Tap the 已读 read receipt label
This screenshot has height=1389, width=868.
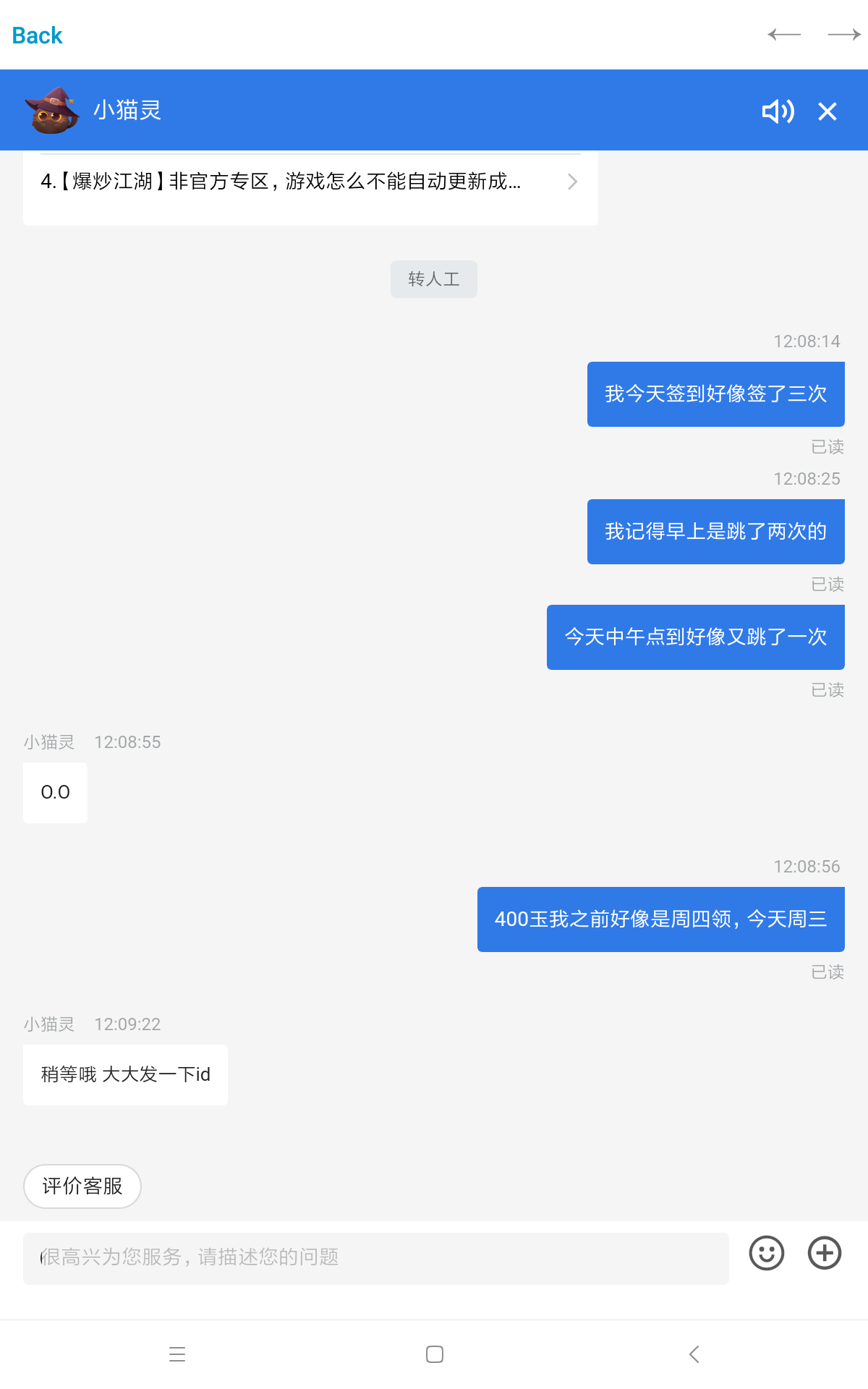coord(827,447)
